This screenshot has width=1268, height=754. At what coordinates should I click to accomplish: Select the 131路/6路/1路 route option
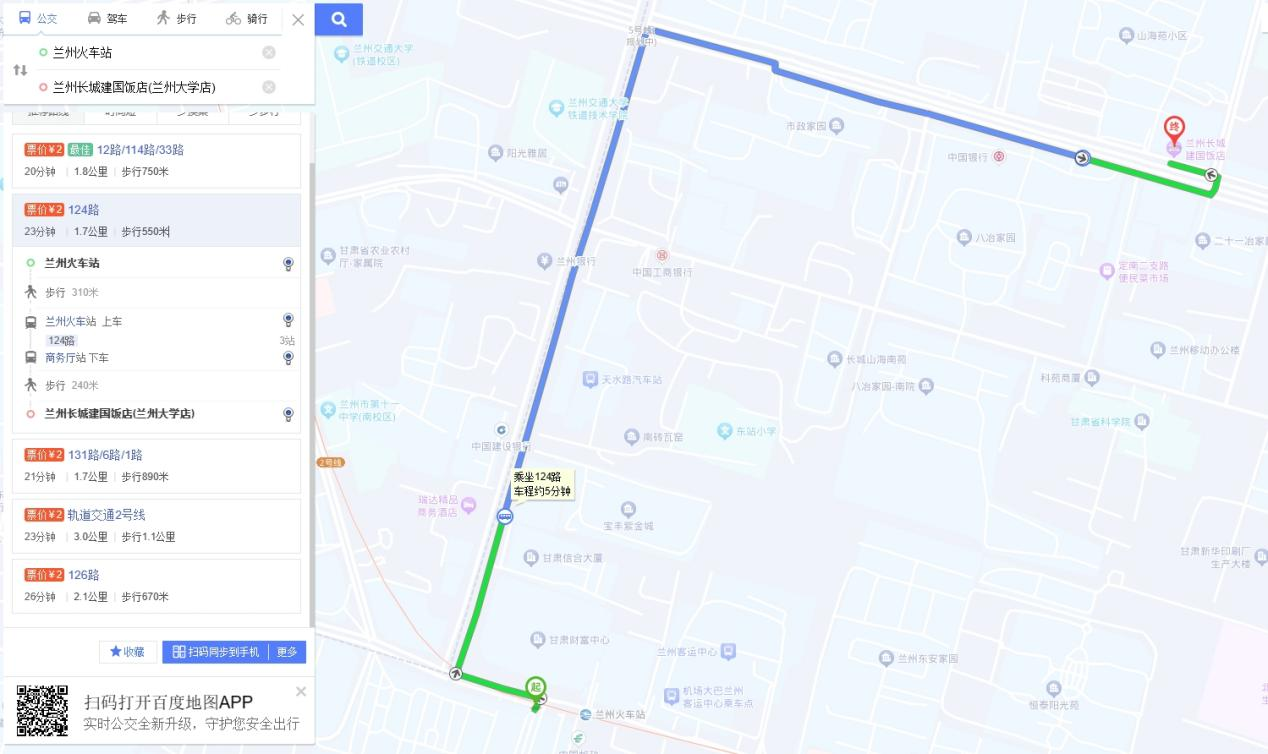point(156,465)
